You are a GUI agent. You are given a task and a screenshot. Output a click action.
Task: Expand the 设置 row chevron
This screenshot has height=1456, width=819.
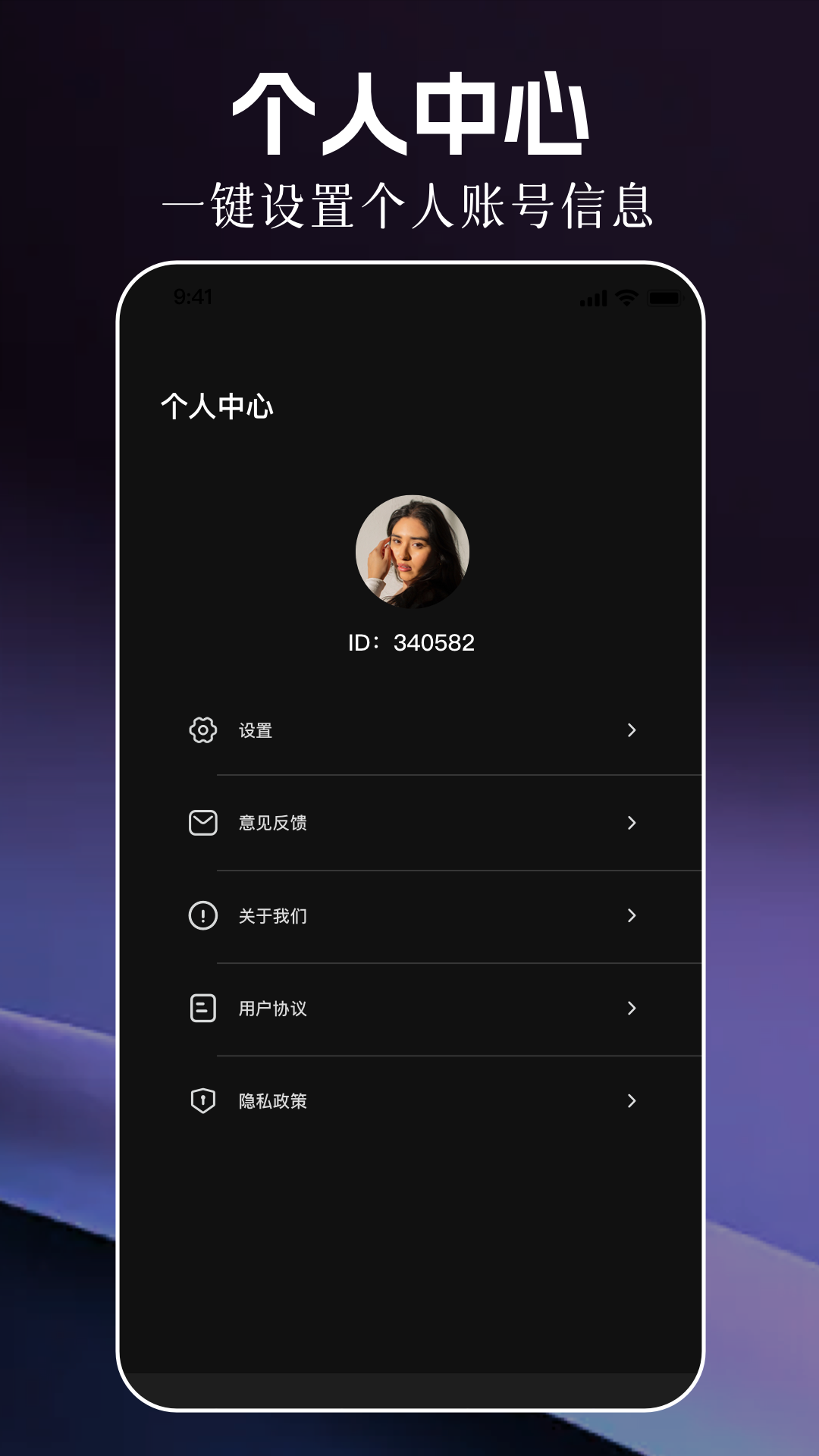point(630,730)
